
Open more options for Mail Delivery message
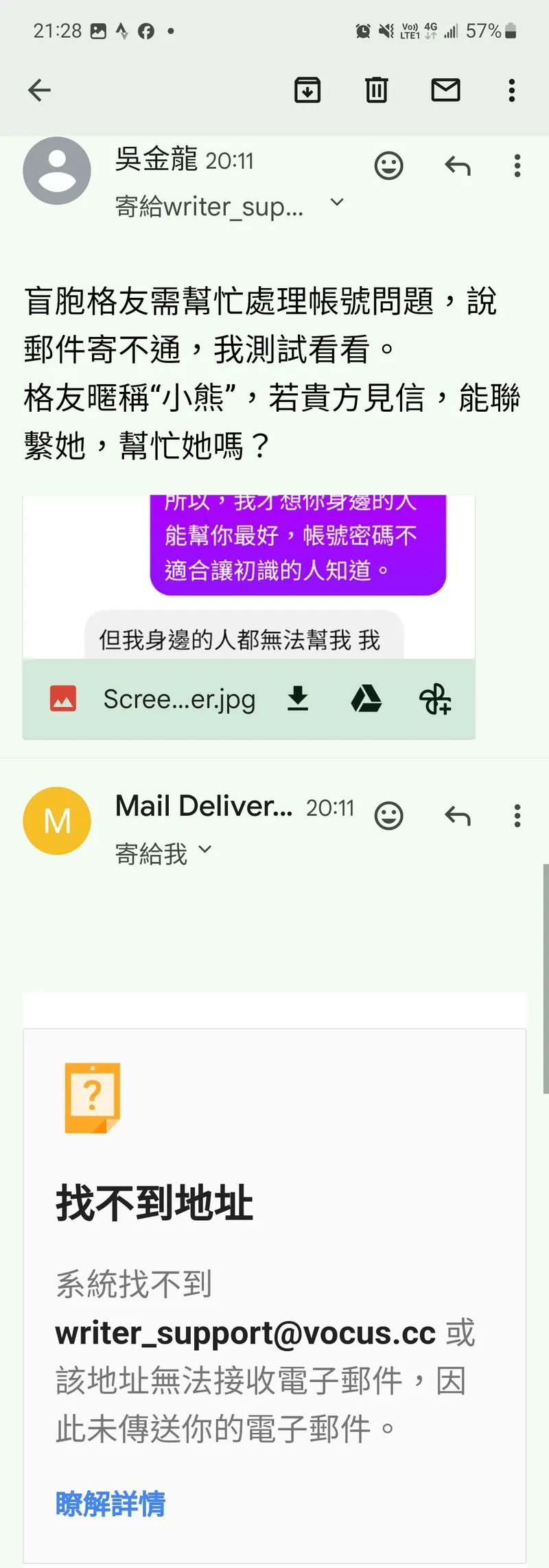(x=517, y=816)
